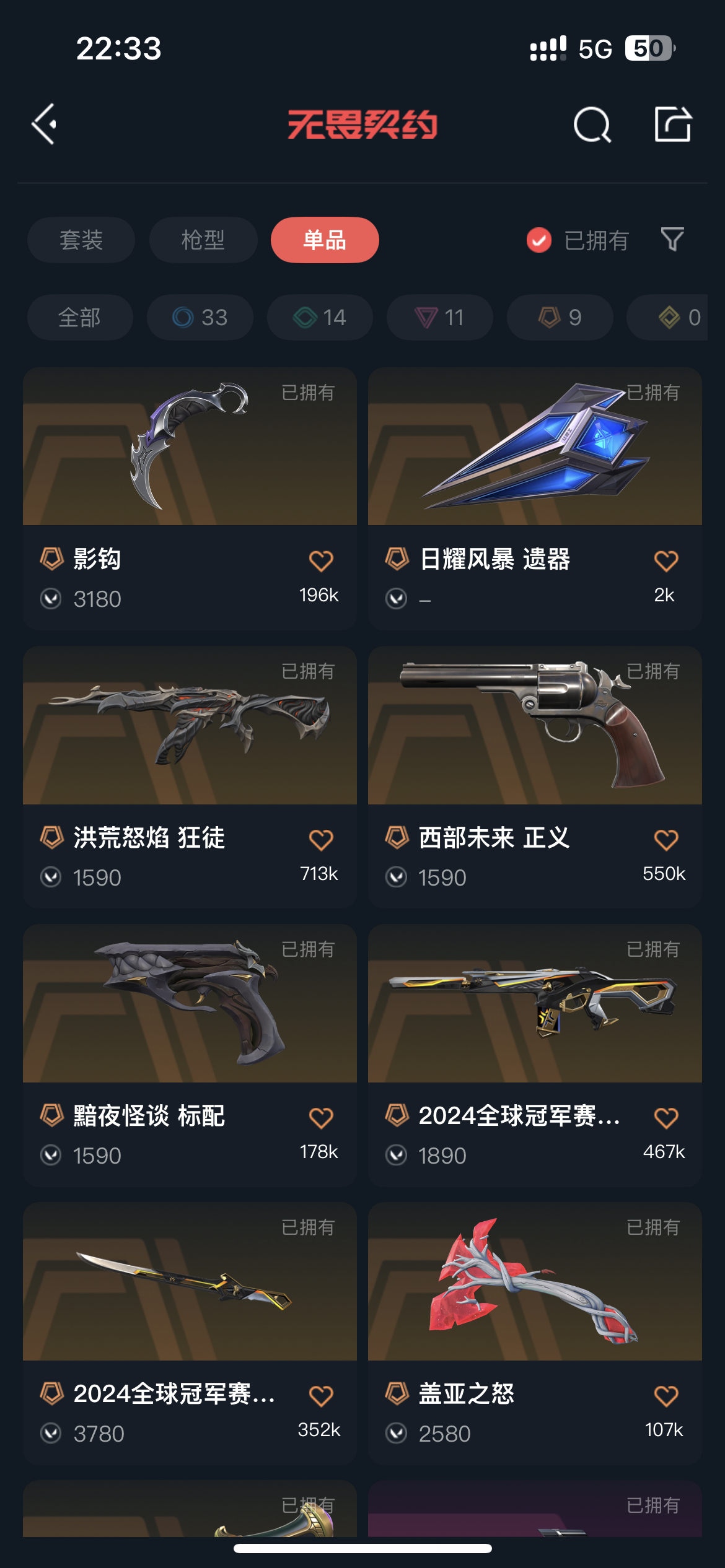The width and height of the screenshot is (725, 1568).
Task: Filter by the tier chip showing 14
Action: click(x=320, y=318)
